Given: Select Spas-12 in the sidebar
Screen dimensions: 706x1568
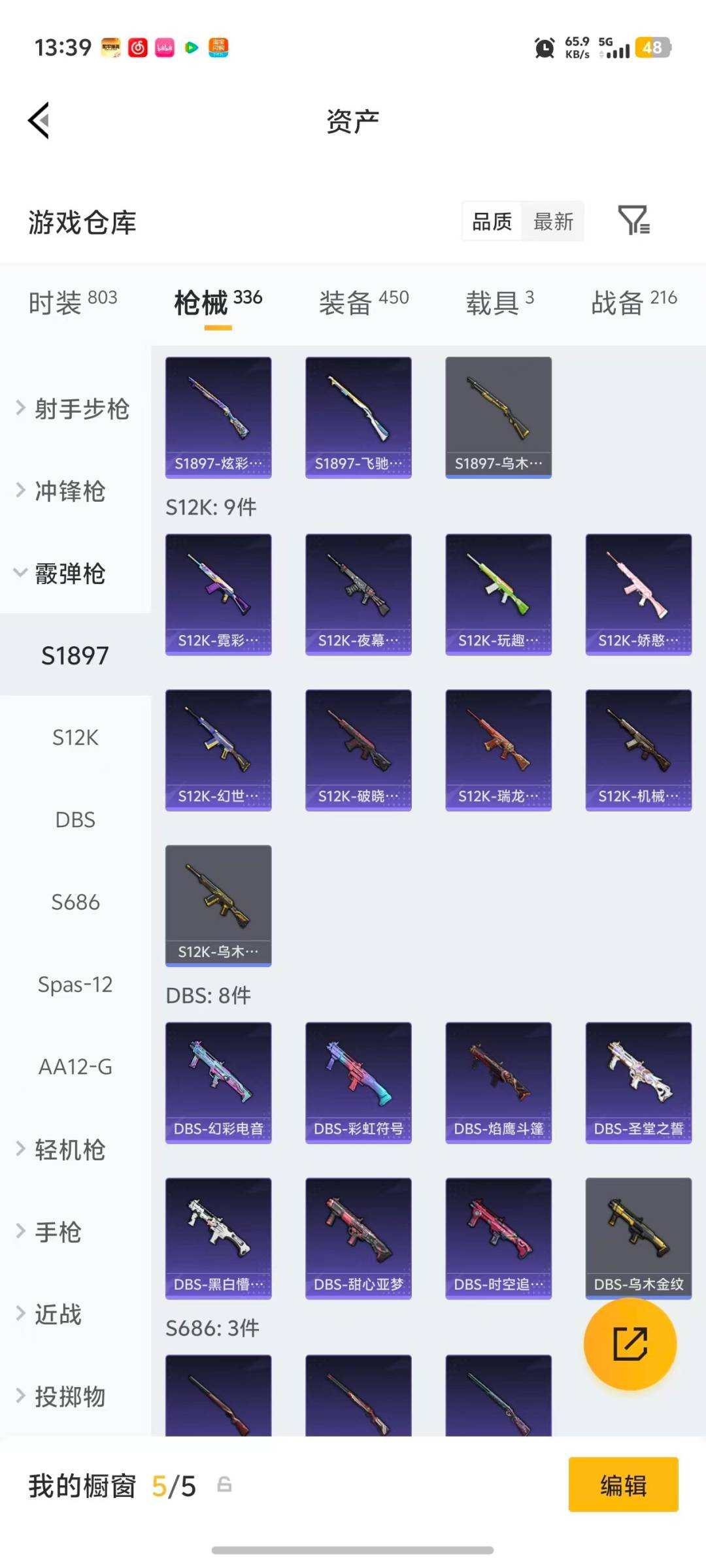Looking at the screenshot, I should (x=75, y=984).
